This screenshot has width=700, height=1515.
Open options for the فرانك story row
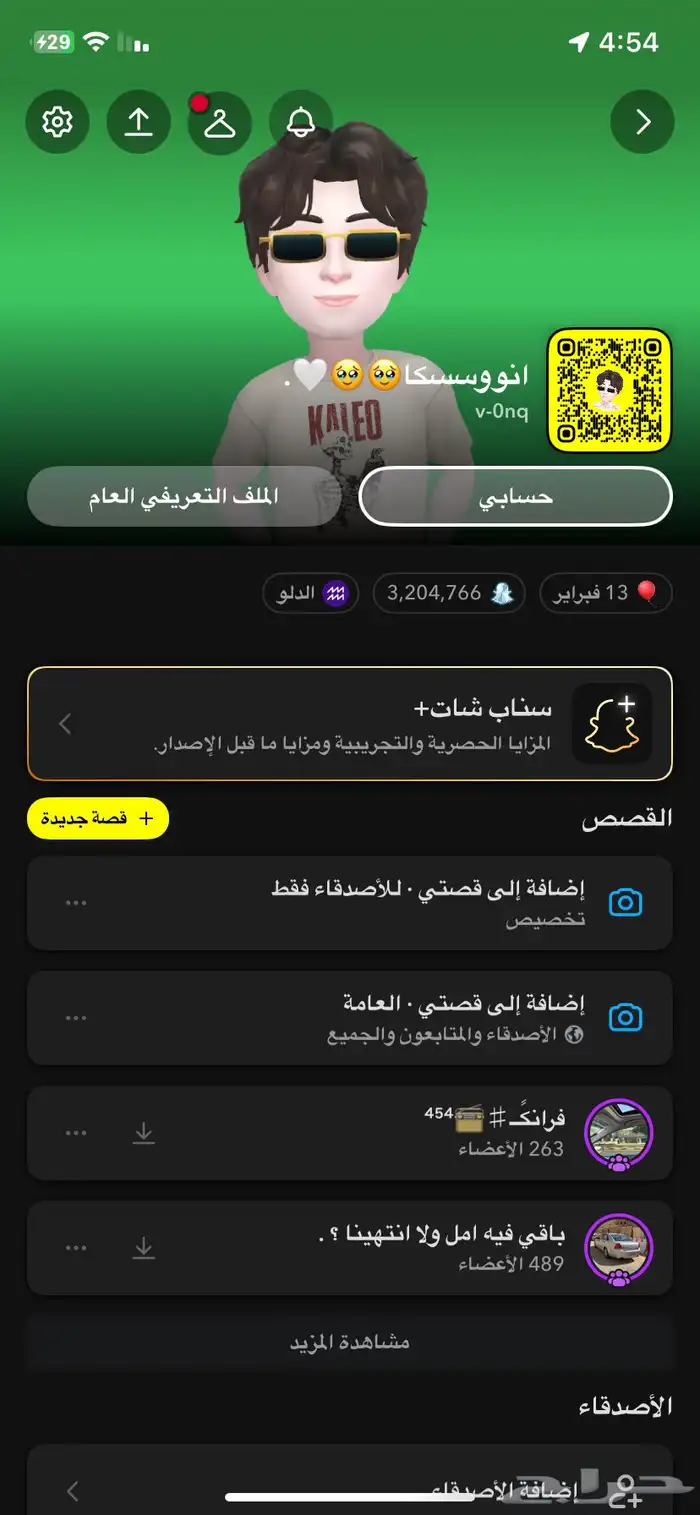pyautogui.click(x=76, y=1133)
